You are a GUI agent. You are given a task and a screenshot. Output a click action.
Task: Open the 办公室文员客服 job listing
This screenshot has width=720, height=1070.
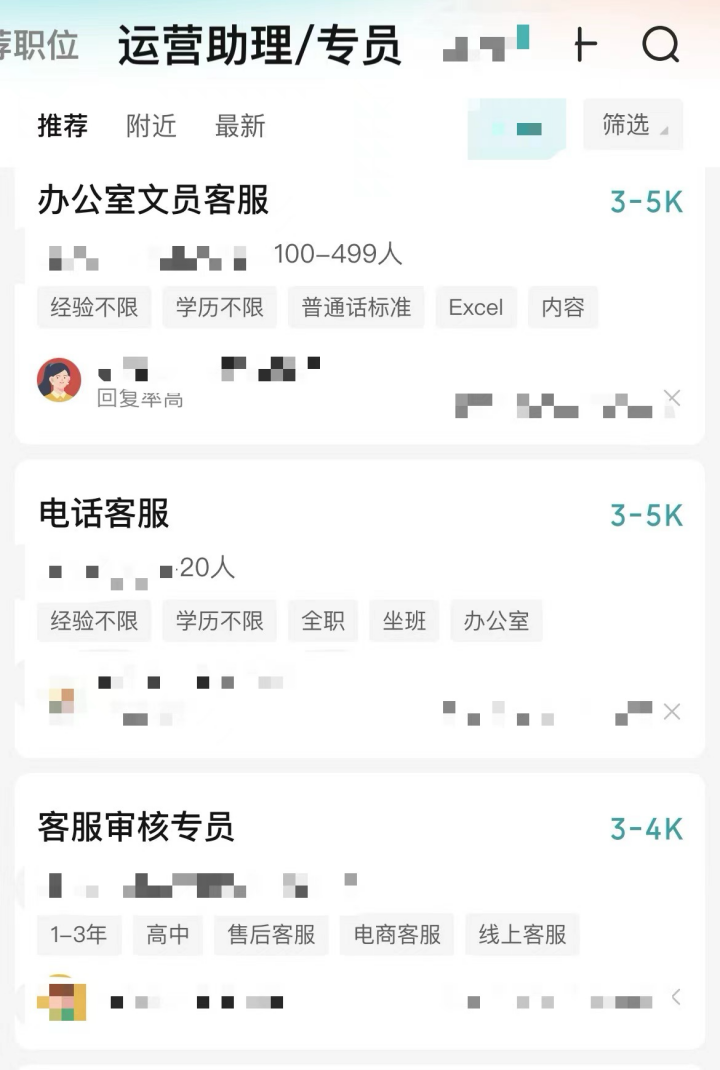click(154, 201)
